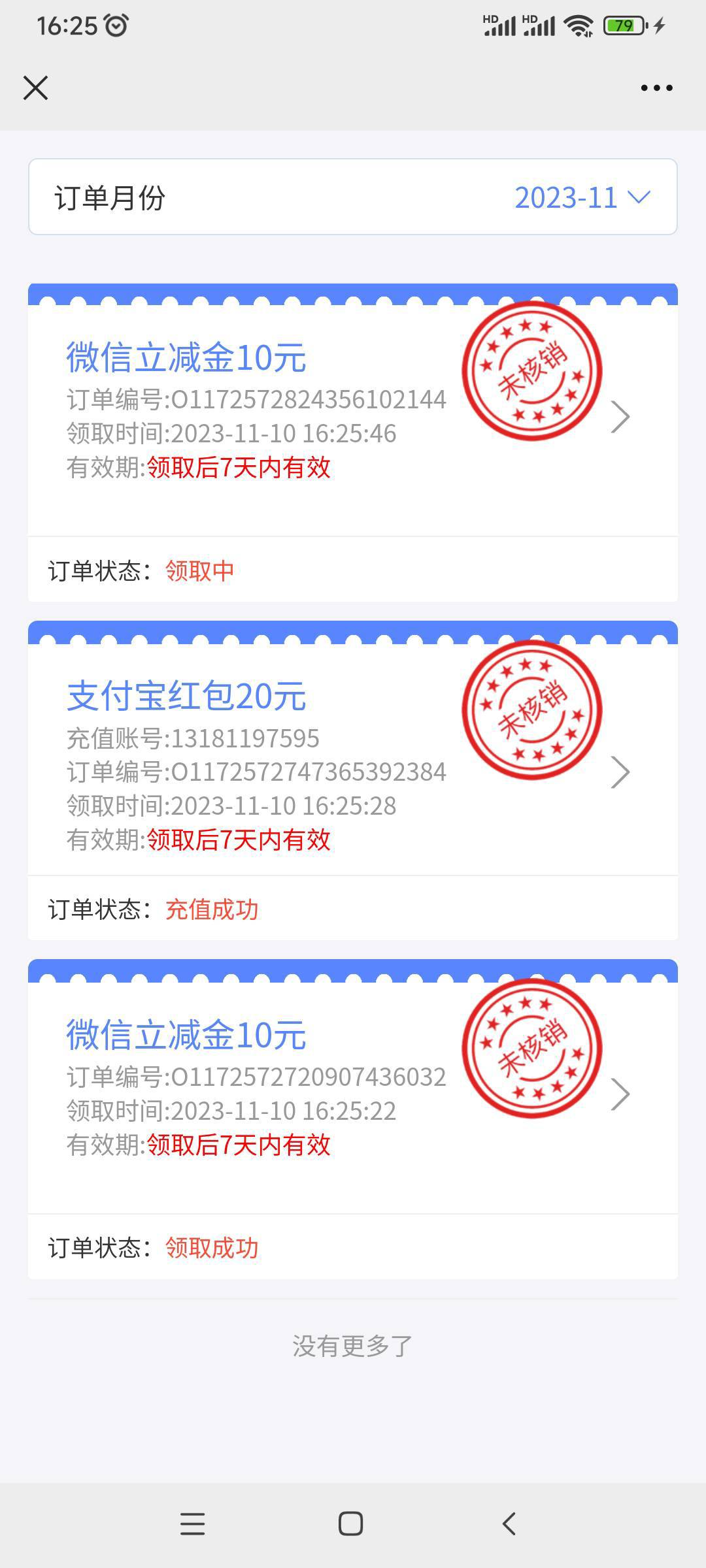
Task: Open the 微信立减金10元 order with status 领取成功
Action: tap(353, 1119)
